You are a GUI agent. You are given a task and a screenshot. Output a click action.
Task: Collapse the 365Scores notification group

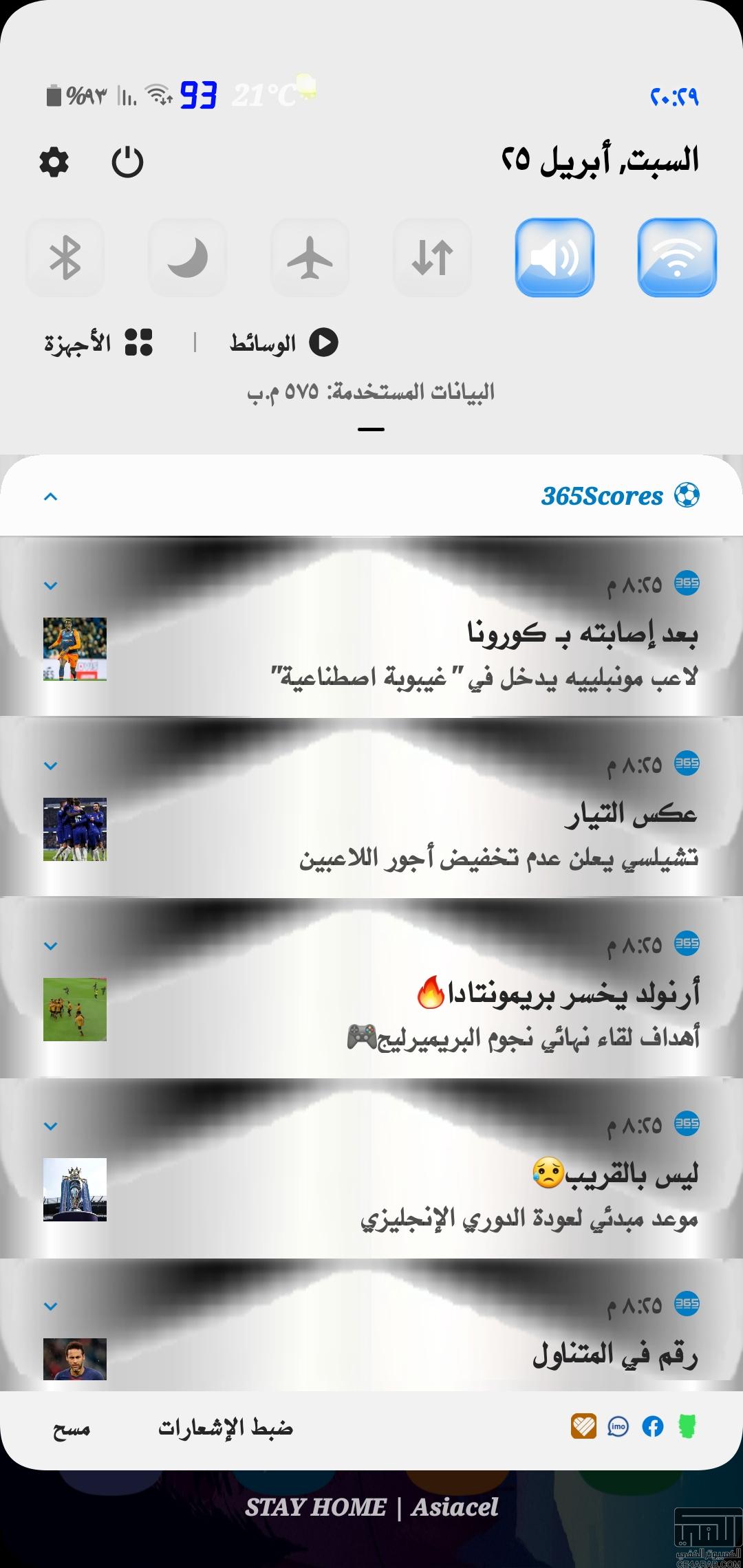(50, 496)
